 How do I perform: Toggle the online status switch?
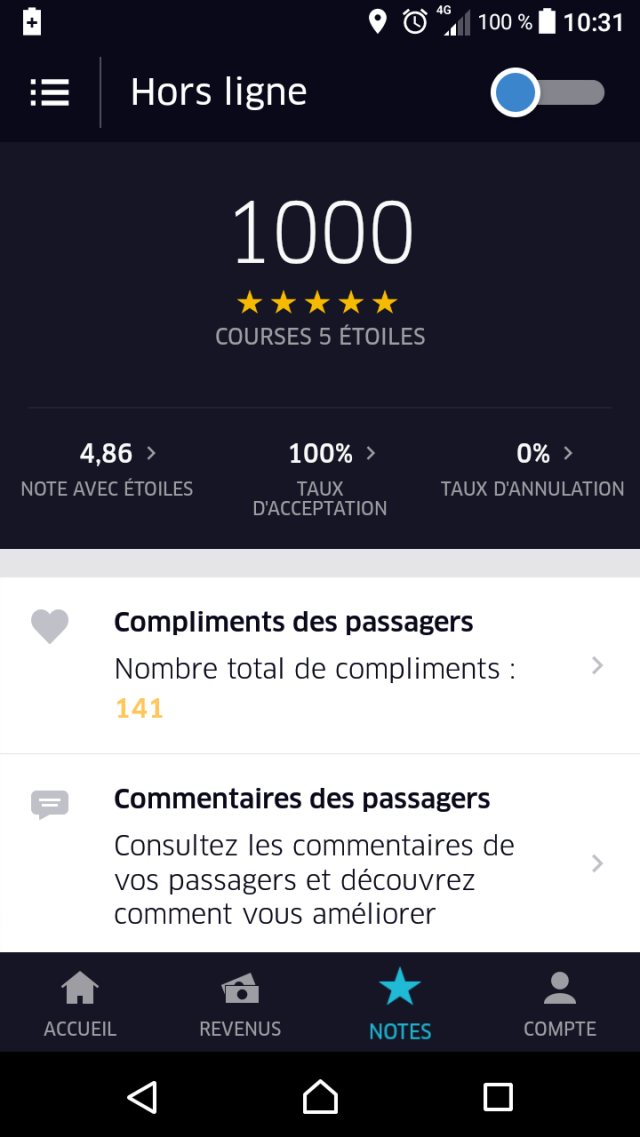pyautogui.click(x=548, y=93)
